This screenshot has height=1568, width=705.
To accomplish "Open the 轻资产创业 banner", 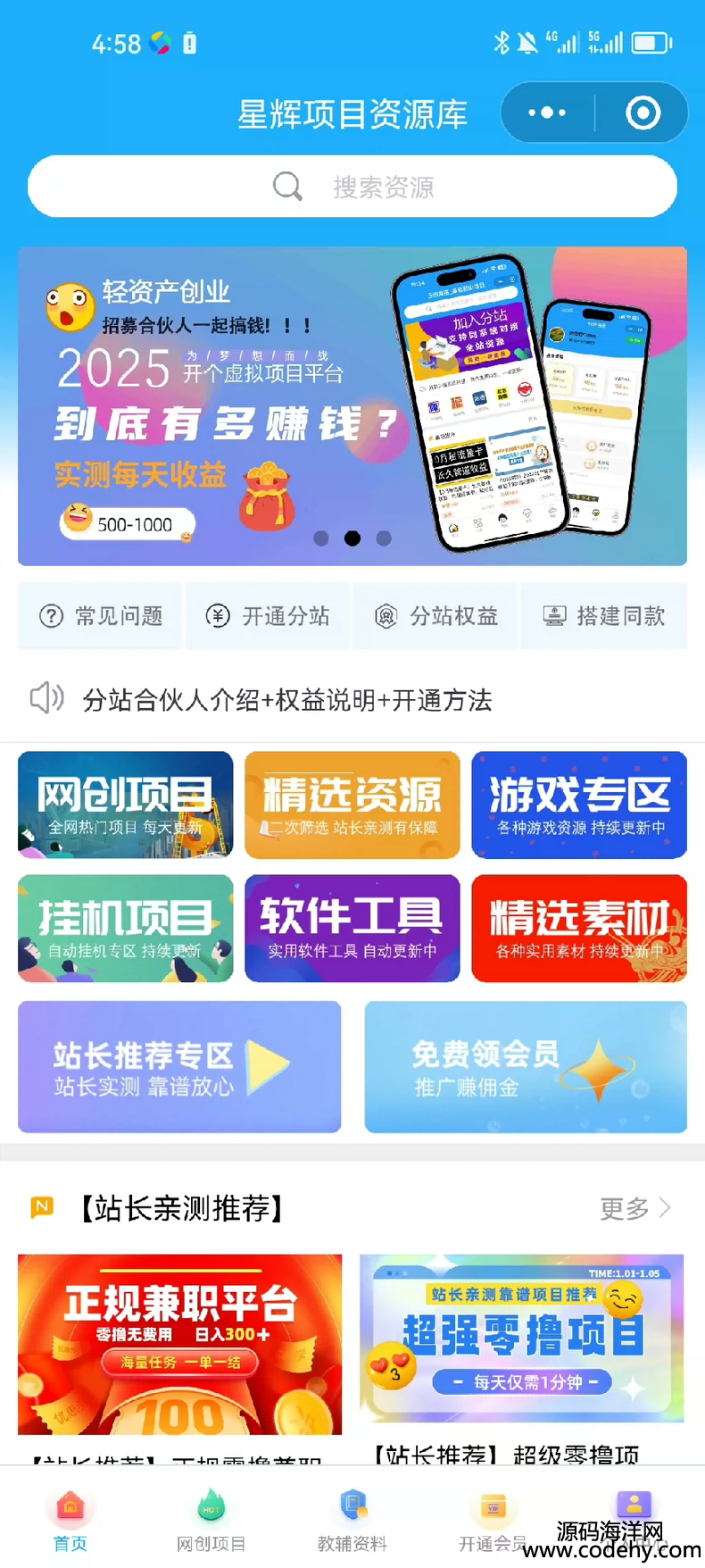I will (x=352, y=405).
